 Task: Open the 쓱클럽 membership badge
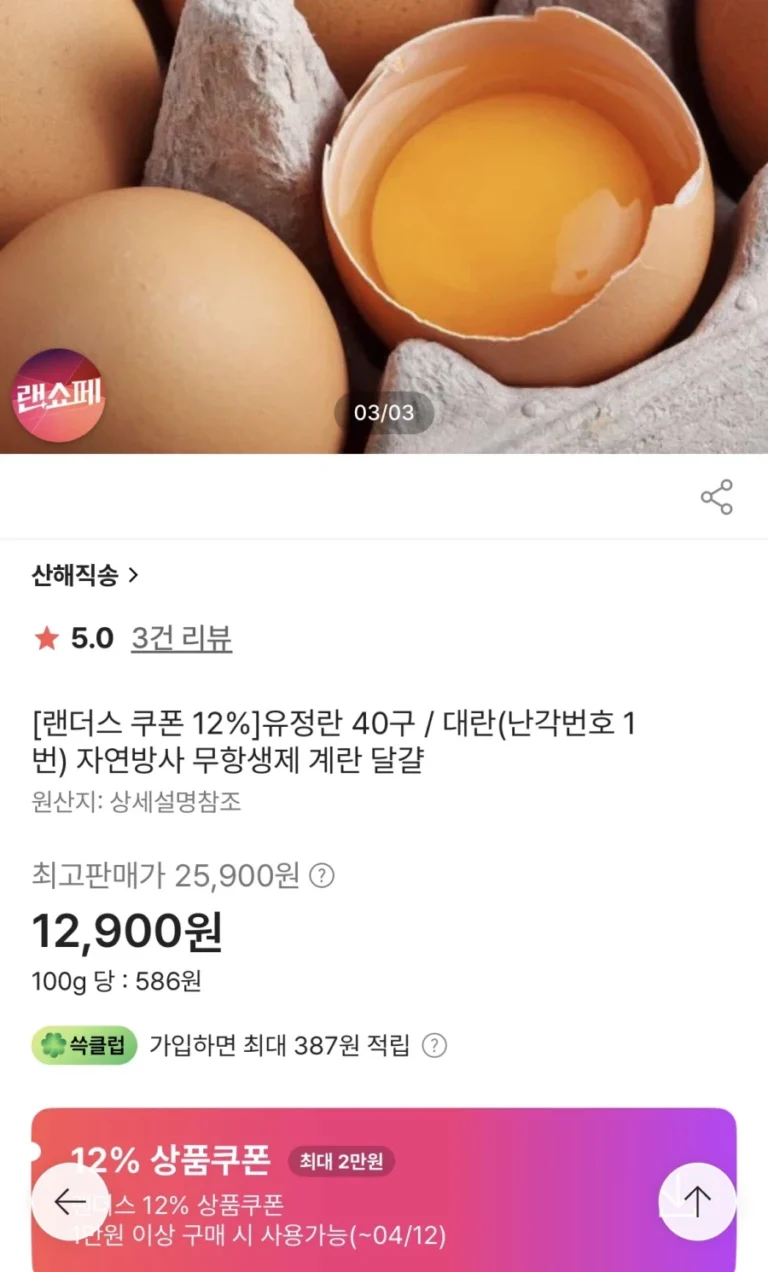pyautogui.click(x=84, y=1046)
